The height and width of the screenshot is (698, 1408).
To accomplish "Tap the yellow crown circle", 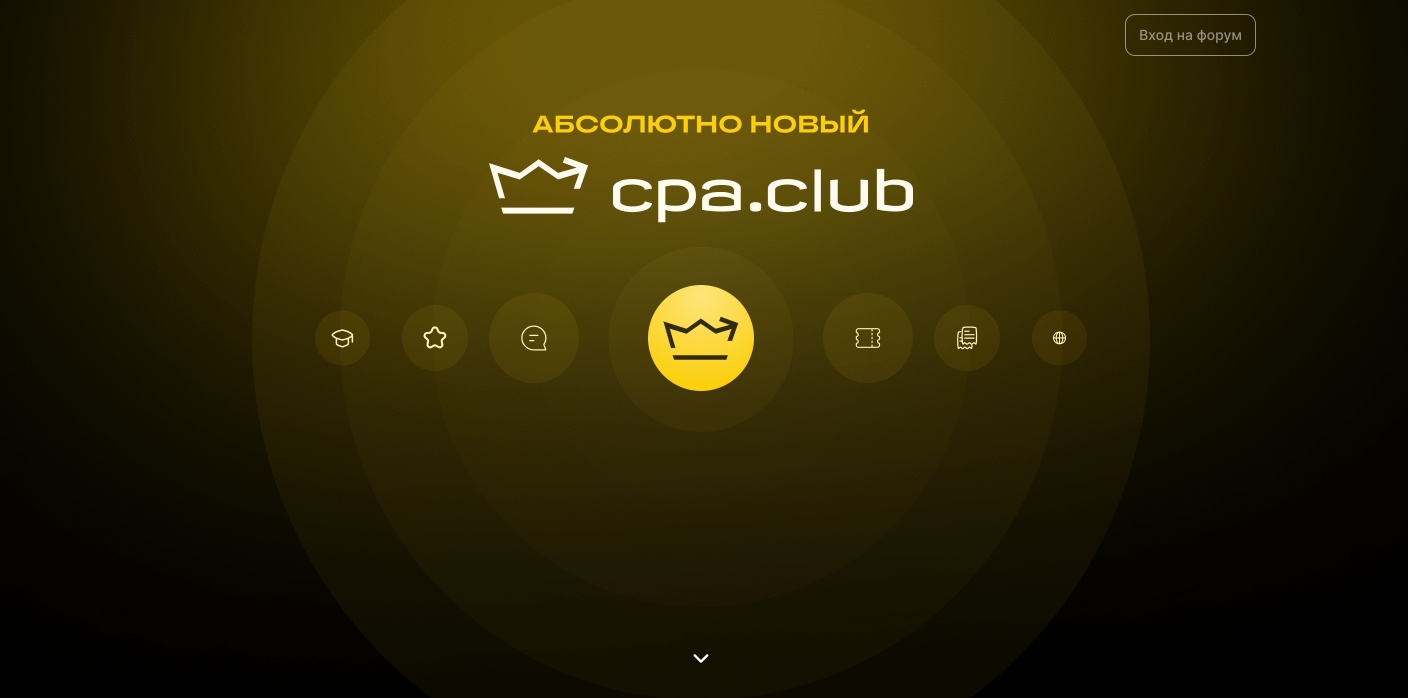I will tap(701, 338).
